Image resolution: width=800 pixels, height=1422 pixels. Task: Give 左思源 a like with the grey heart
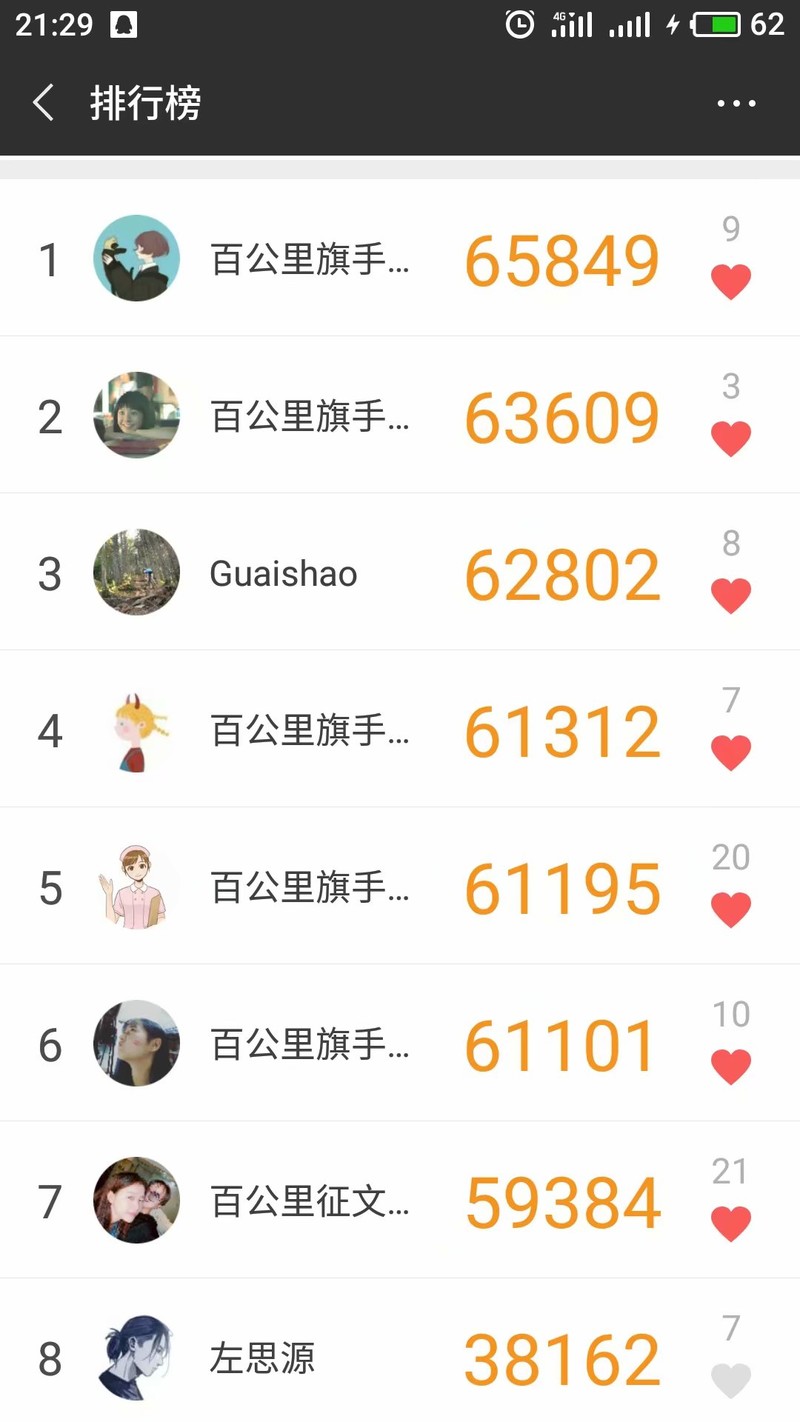[731, 1381]
